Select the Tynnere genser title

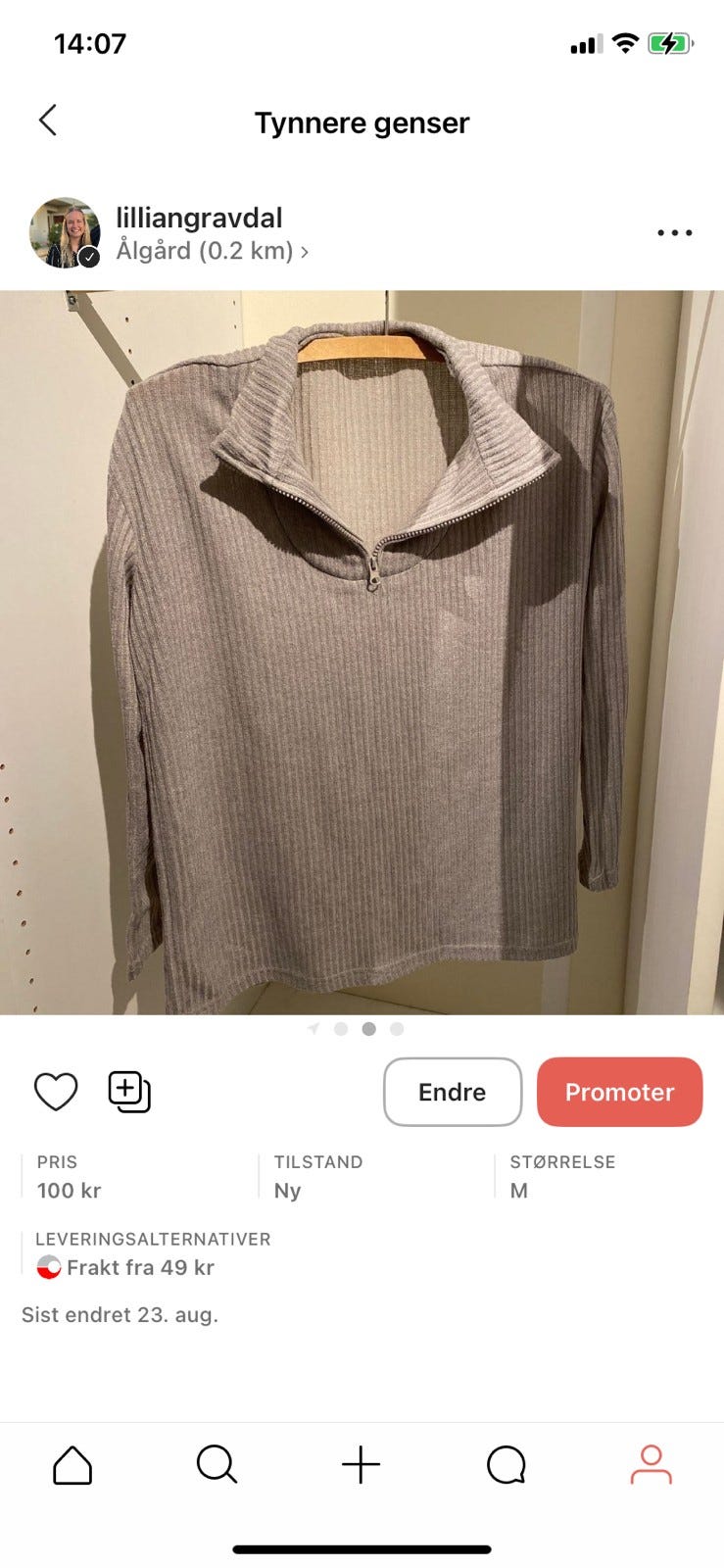point(362,122)
